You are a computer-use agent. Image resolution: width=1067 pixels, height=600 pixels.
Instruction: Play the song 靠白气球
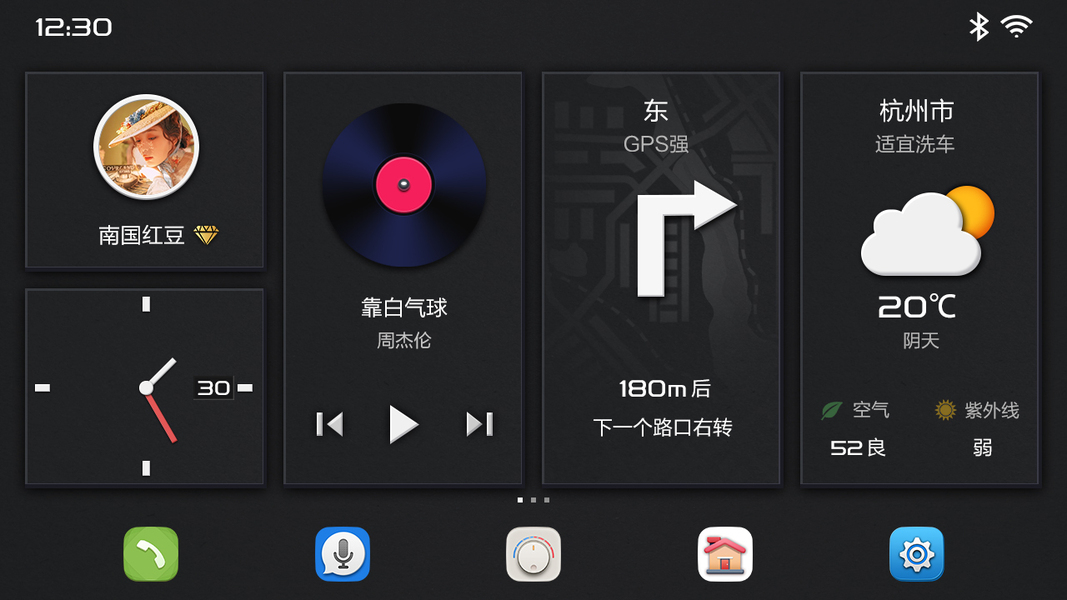[403, 424]
